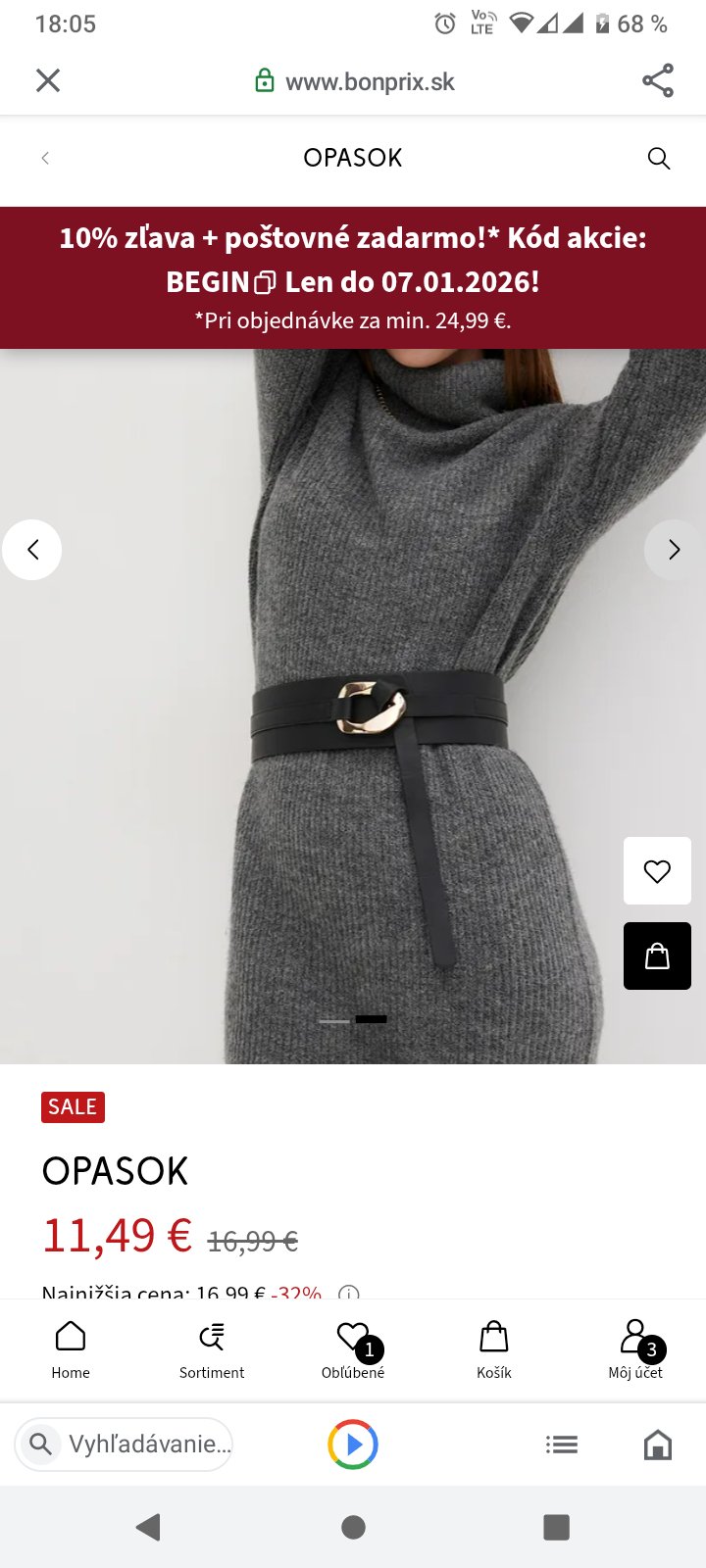Tap the colorful play button
The image size is (706, 1568).
[353, 1445]
